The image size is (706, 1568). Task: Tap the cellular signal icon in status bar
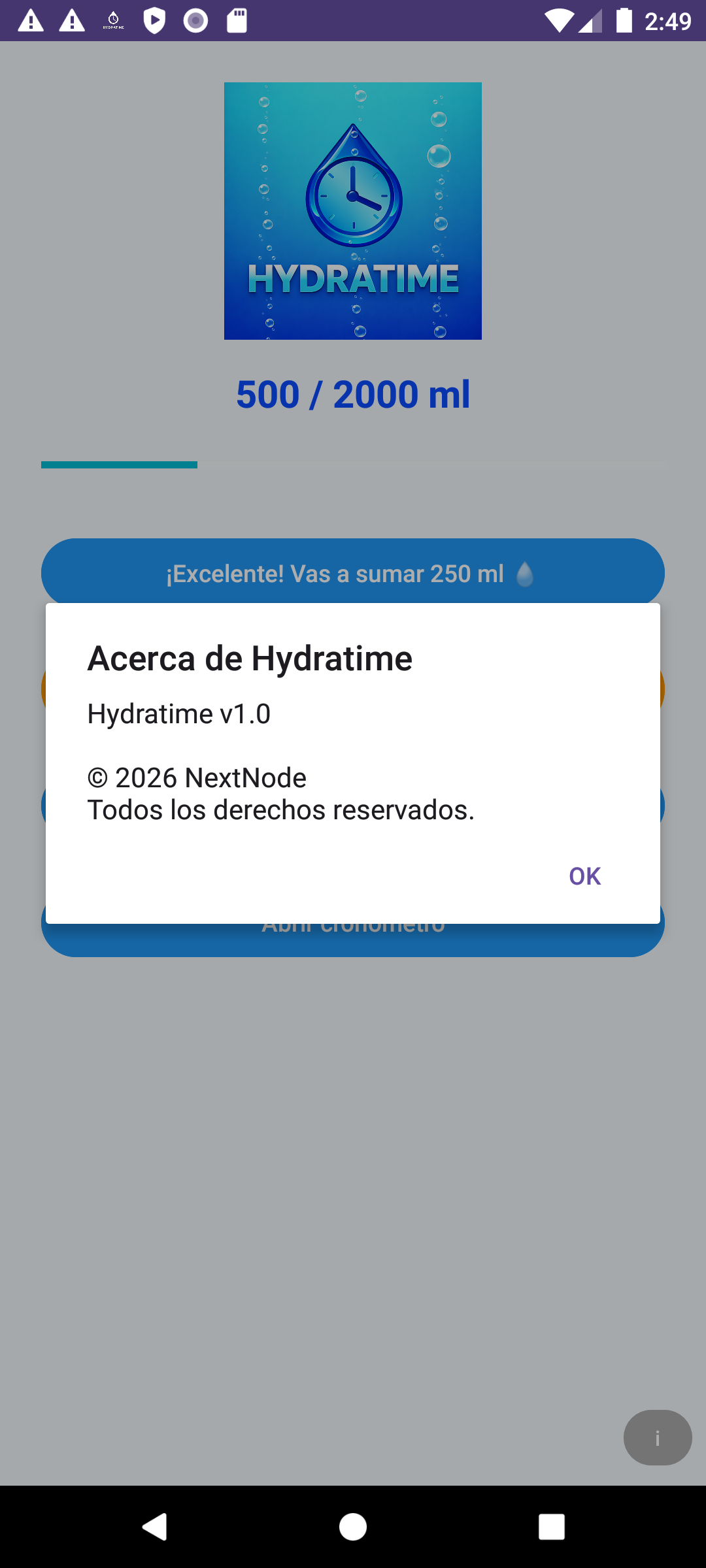point(592,21)
